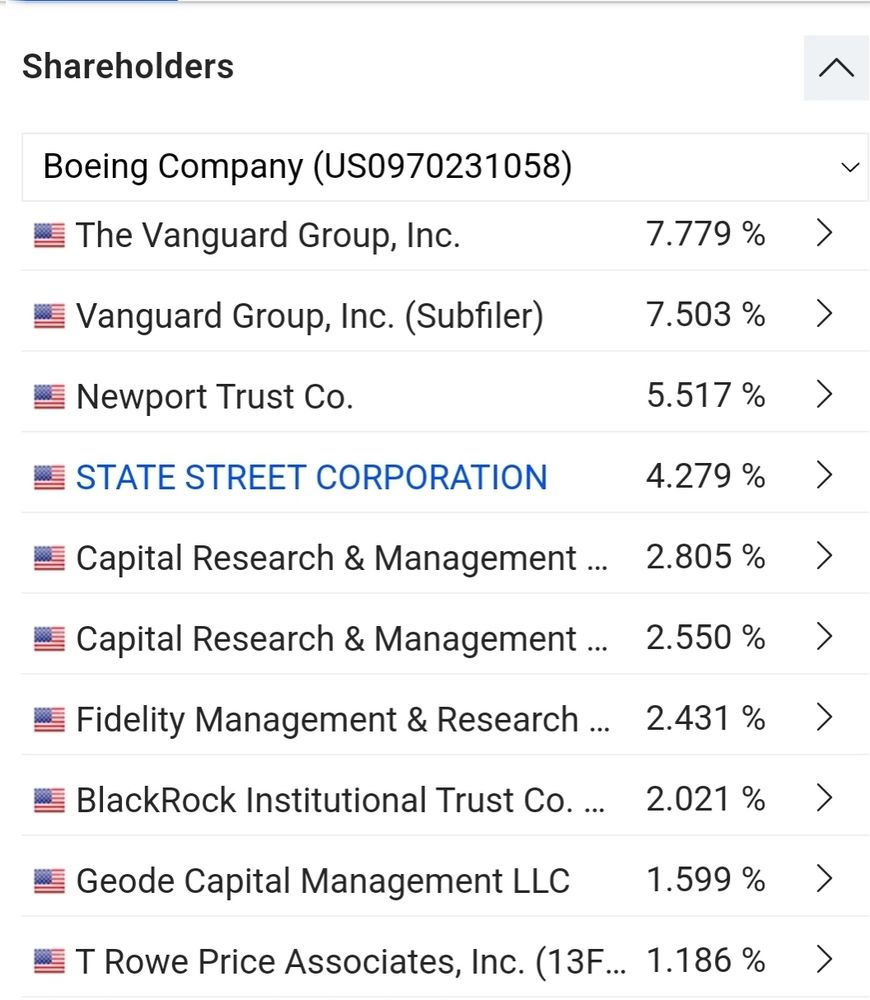Expand the Newport Trust Co. entry
Viewport: 870px width, 1000px height.
tap(824, 394)
